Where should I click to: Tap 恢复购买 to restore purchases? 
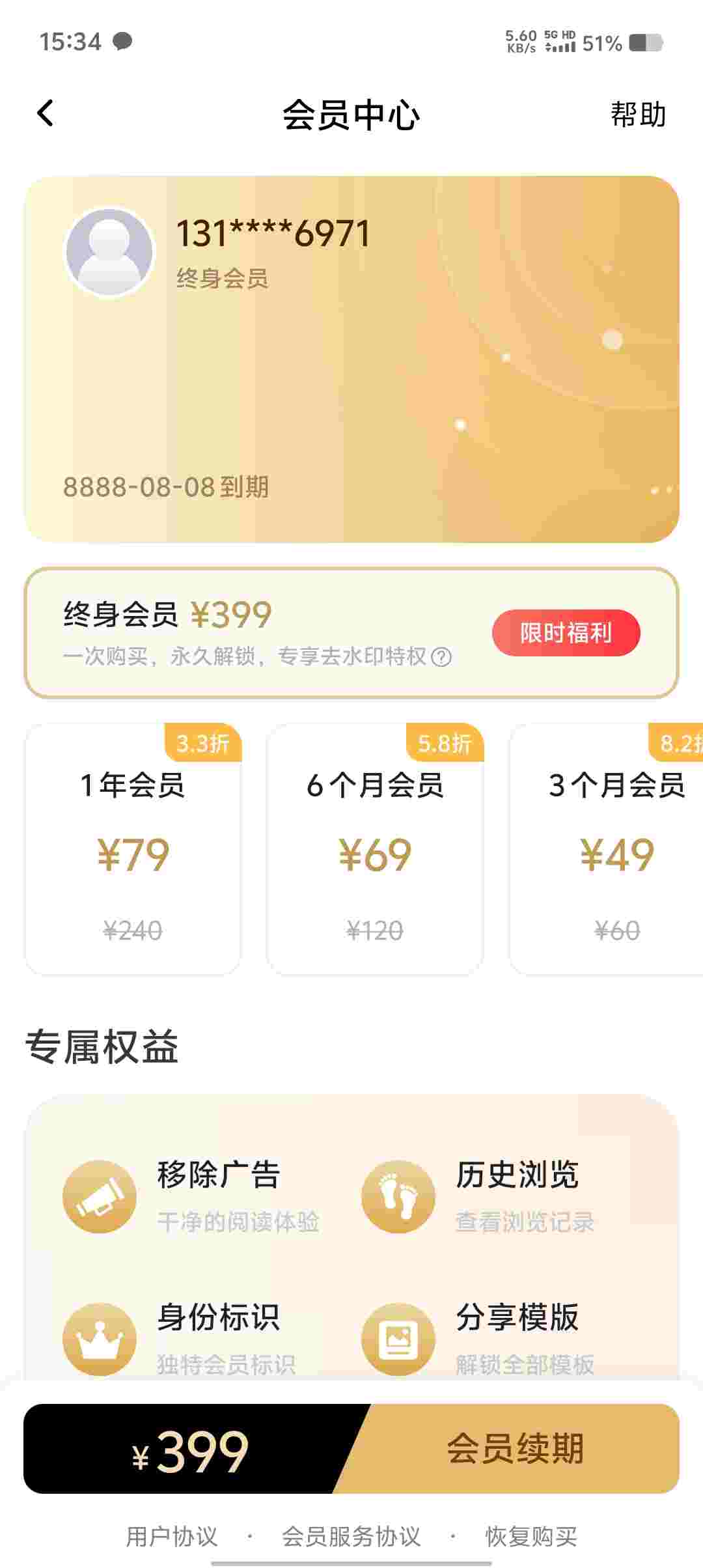coord(531,1536)
